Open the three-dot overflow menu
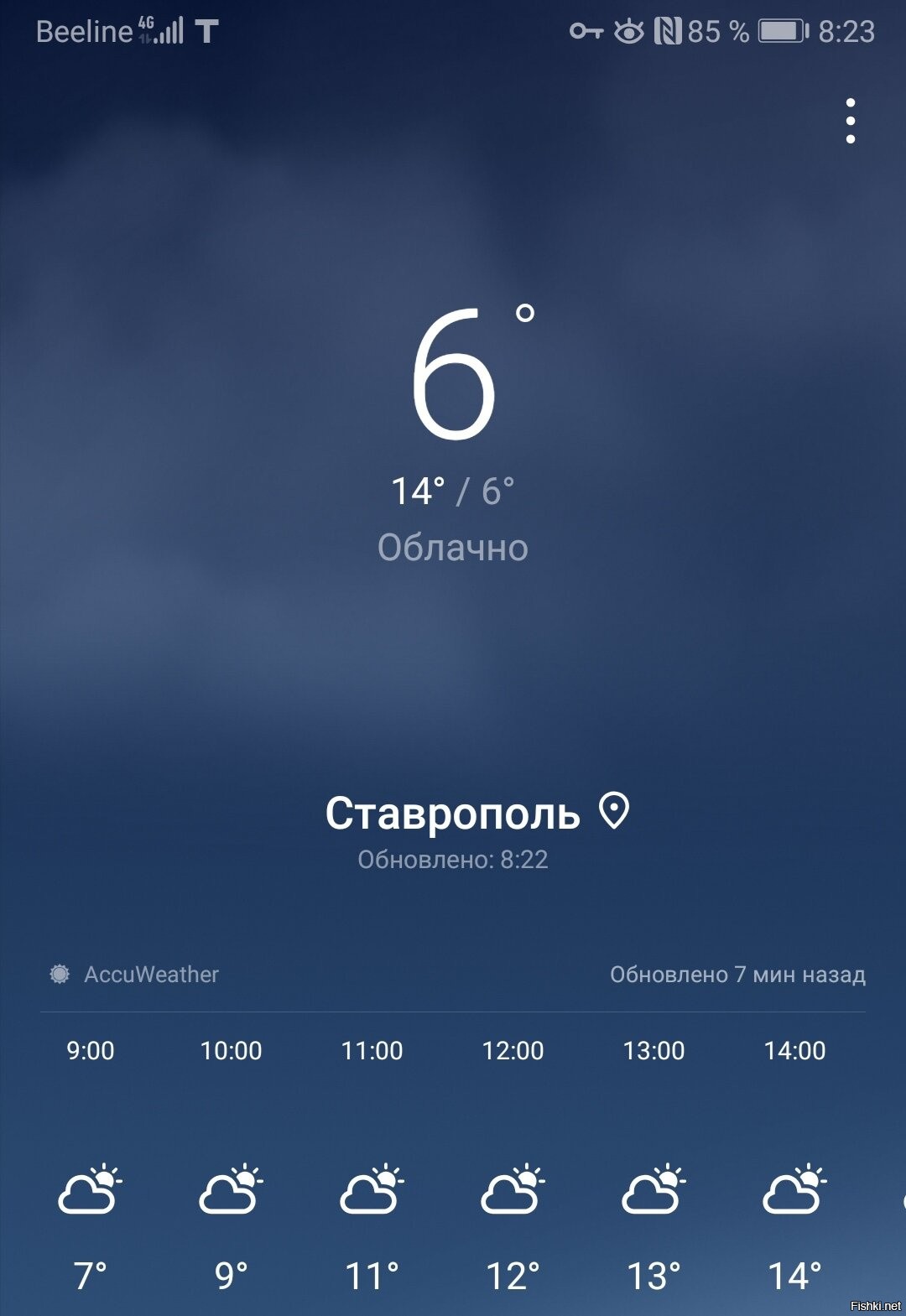The image size is (906, 1316). coord(851,121)
